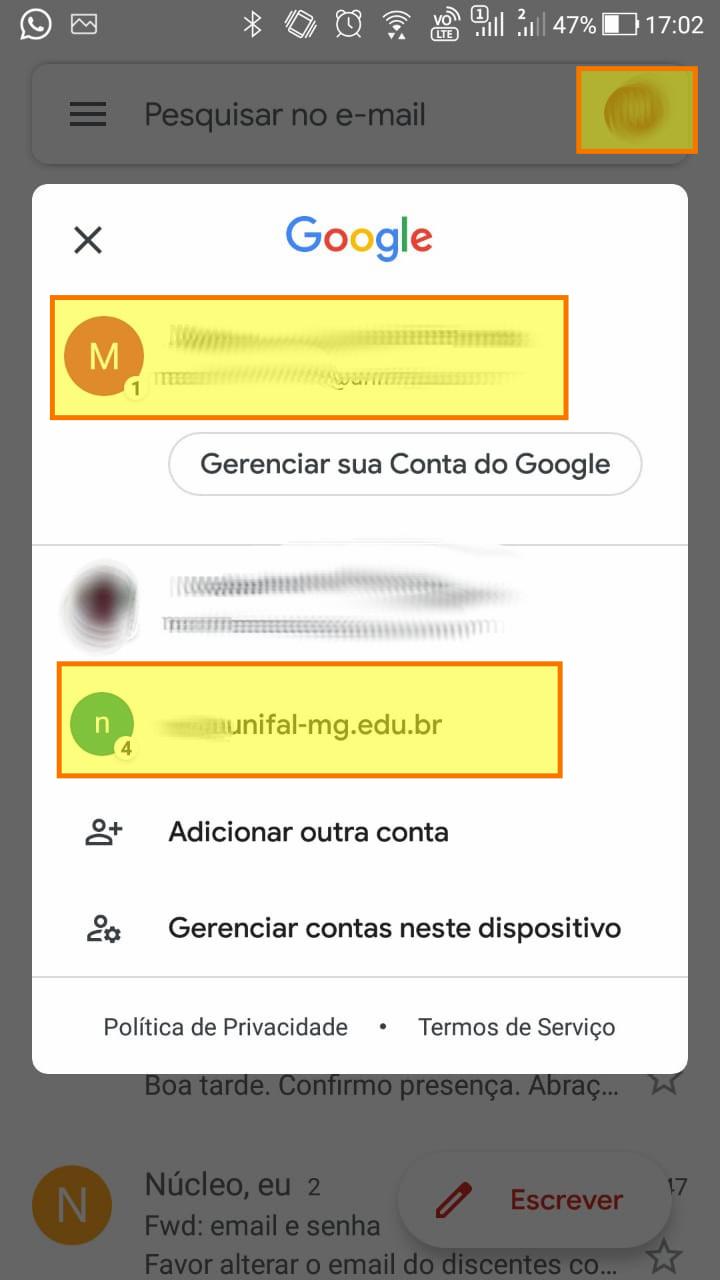Open the hamburger drawer menu

coord(88,115)
